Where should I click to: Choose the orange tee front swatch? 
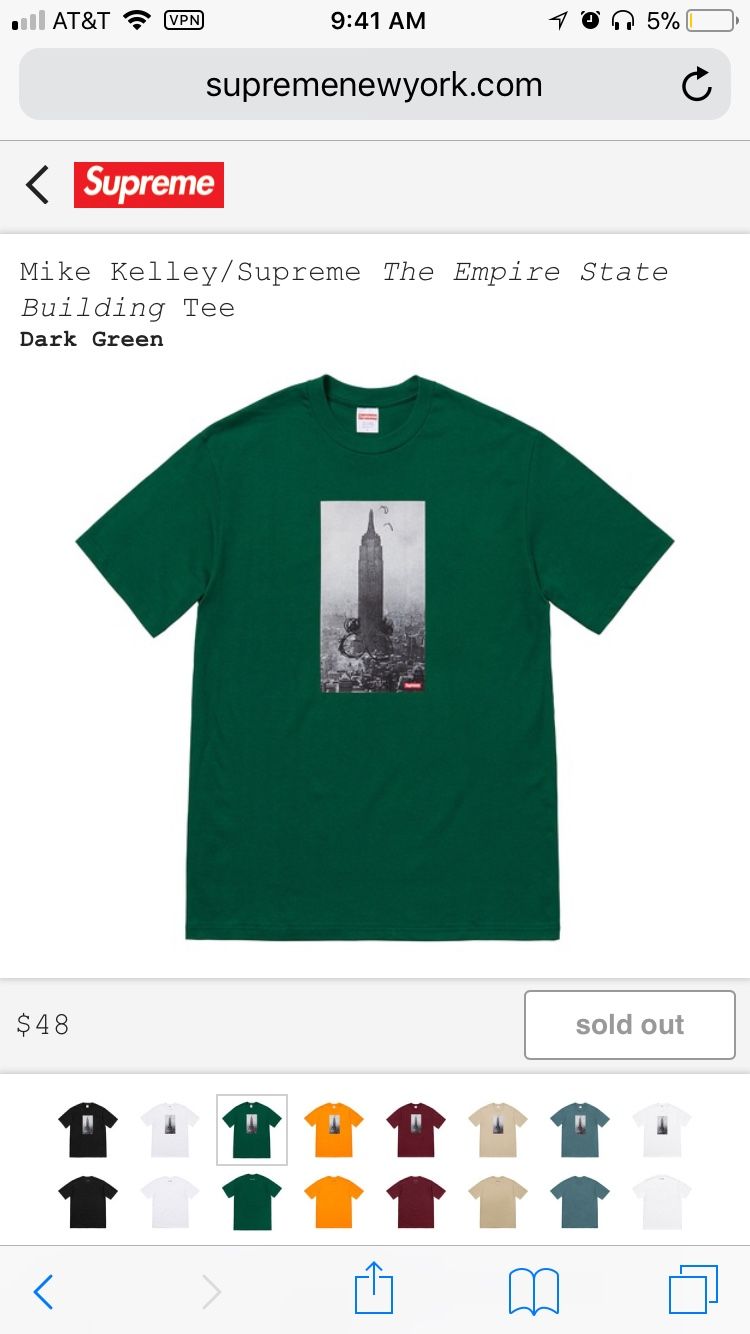(334, 1129)
